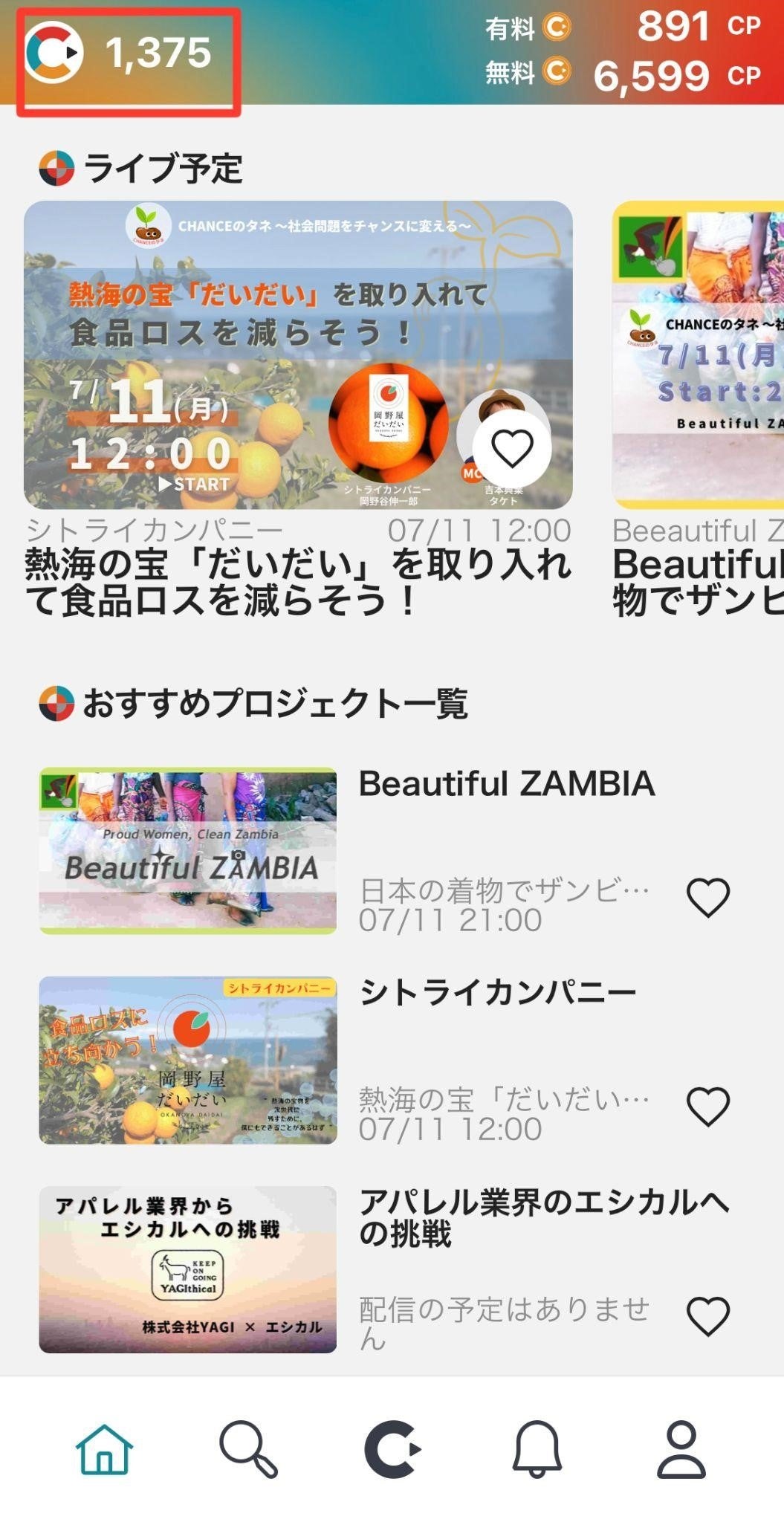Favorite the Beautiful ZAMBIA project
The height and width of the screenshot is (1522, 784).
707,897
